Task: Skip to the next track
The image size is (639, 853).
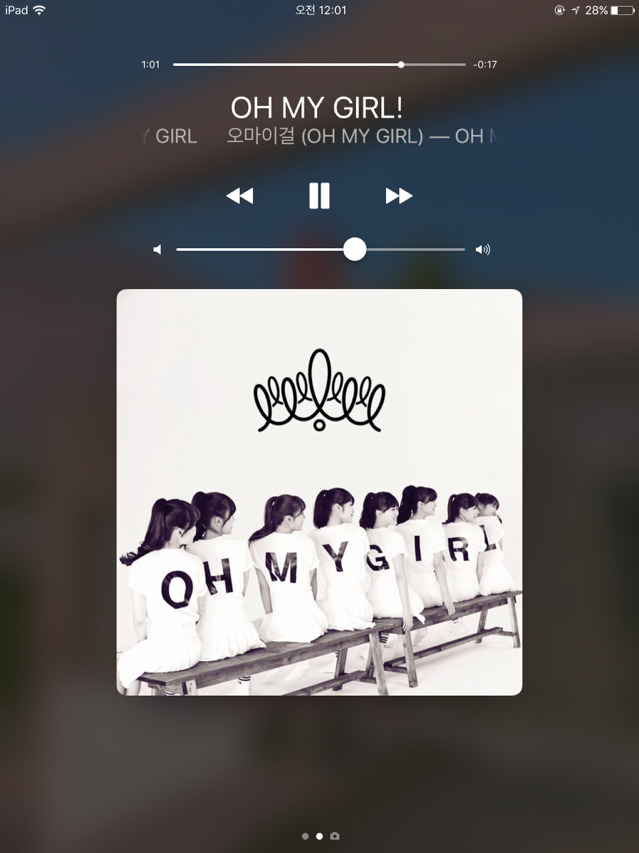Action: [x=398, y=196]
